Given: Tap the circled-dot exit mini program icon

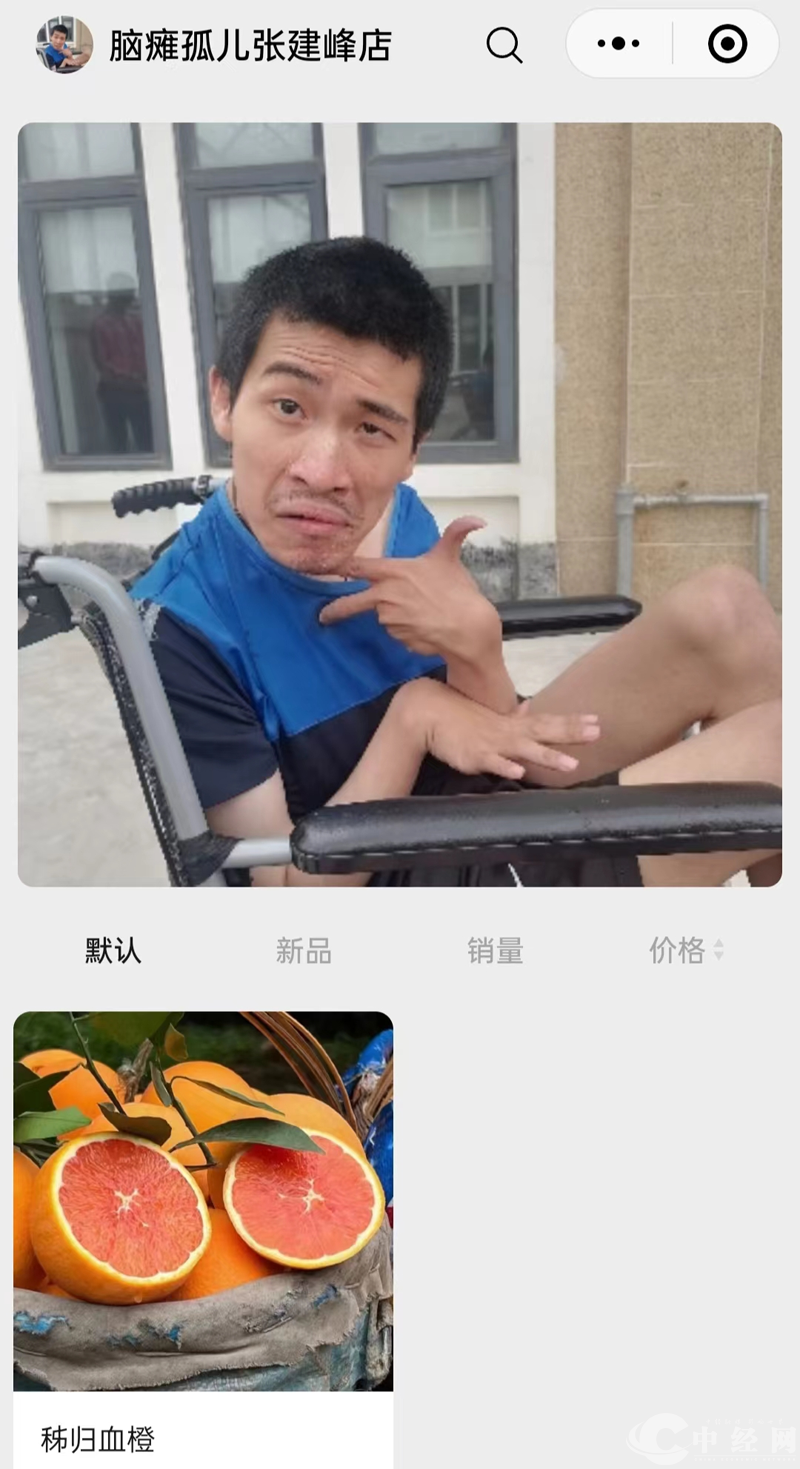Looking at the screenshot, I should point(727,44).
